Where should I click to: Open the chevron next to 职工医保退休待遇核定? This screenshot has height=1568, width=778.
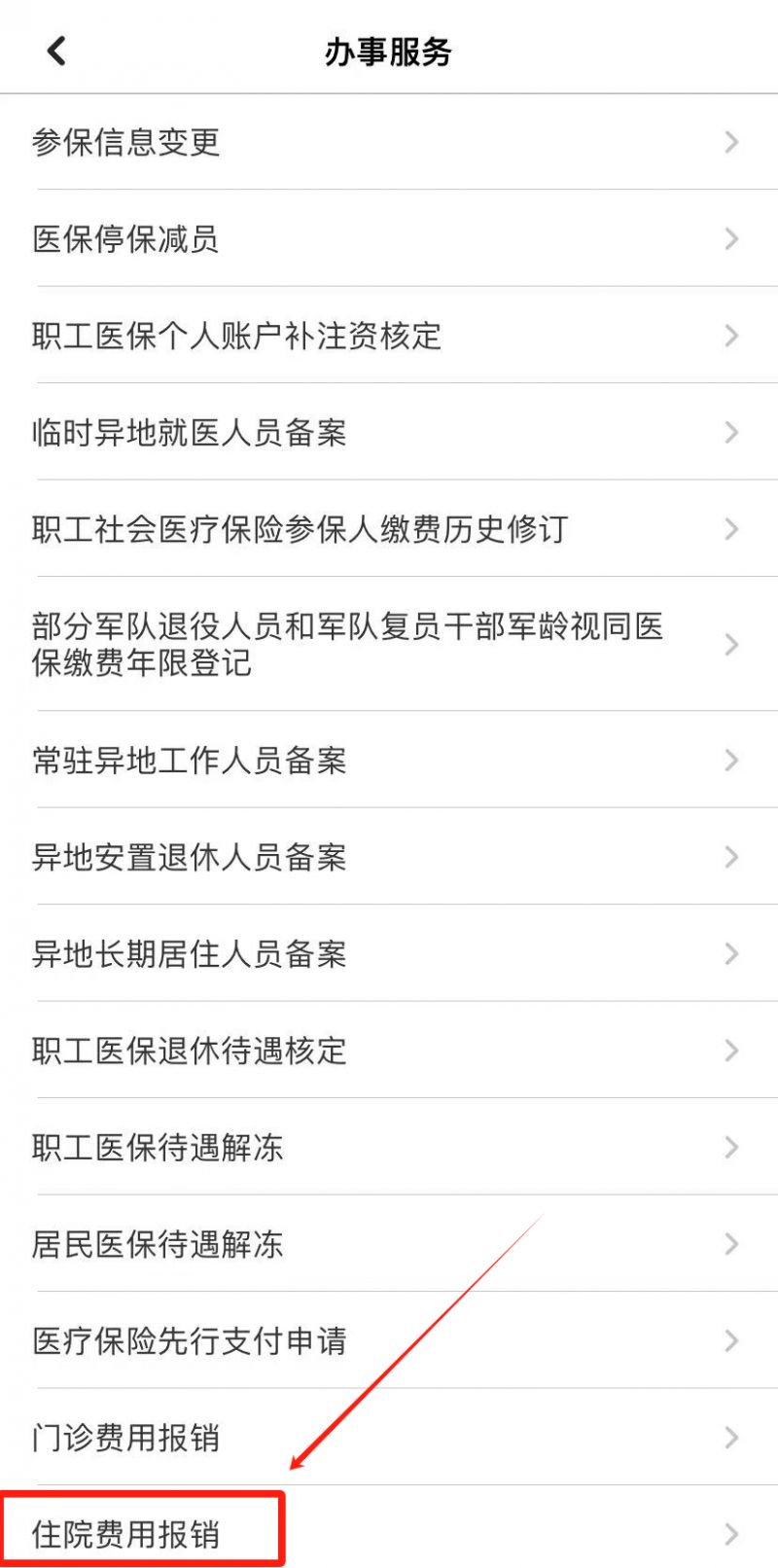(732, 1051)
